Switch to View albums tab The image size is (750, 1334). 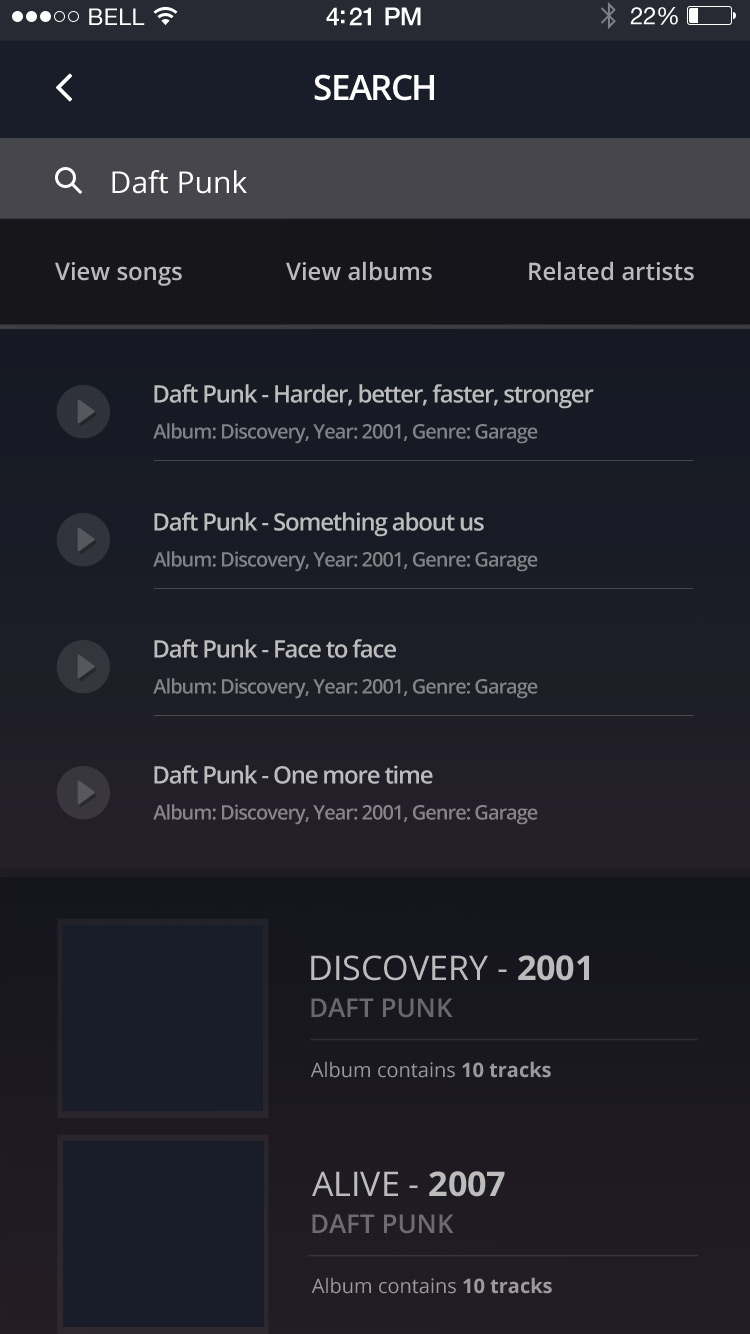coord(359,272)
